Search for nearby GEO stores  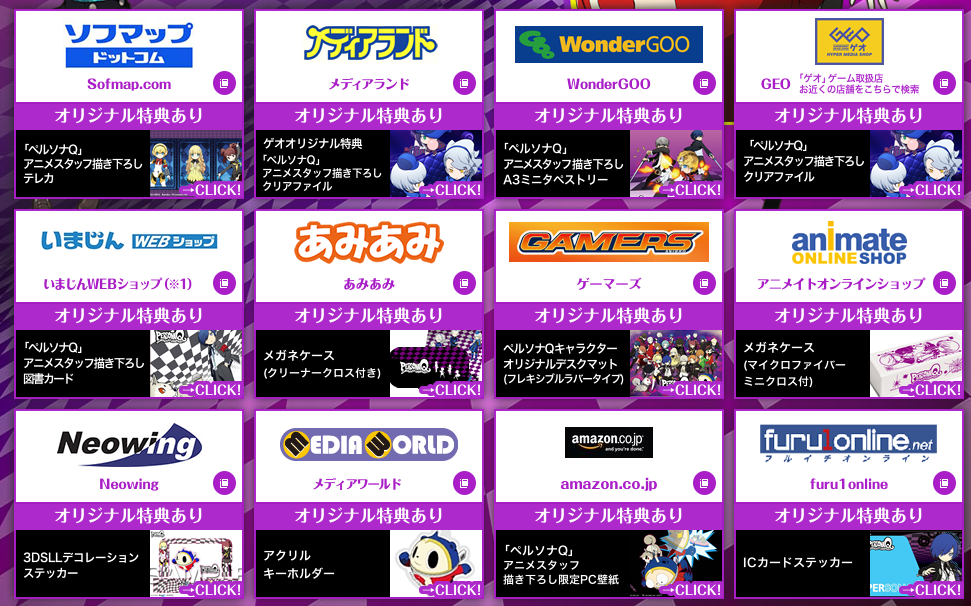coord(848,84)
